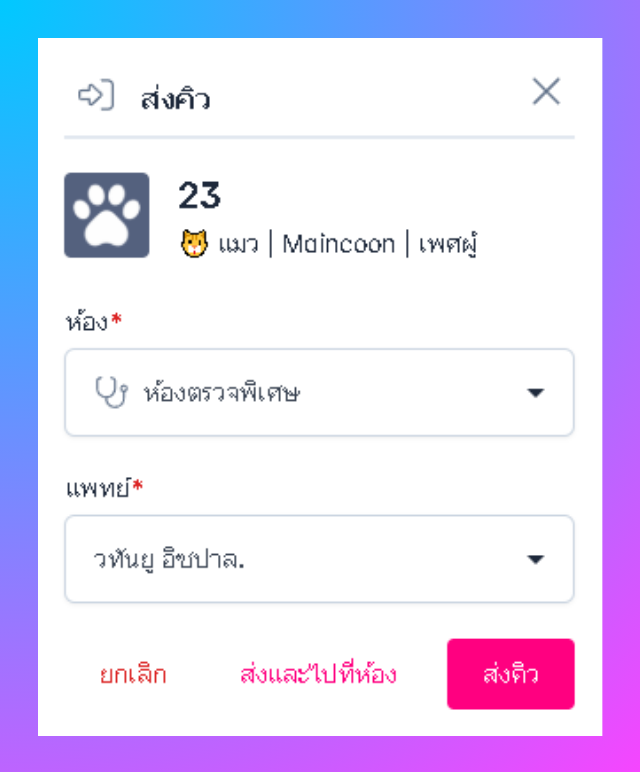
Task: Close the ส่งคิว dialog
Action: point(546,92)
